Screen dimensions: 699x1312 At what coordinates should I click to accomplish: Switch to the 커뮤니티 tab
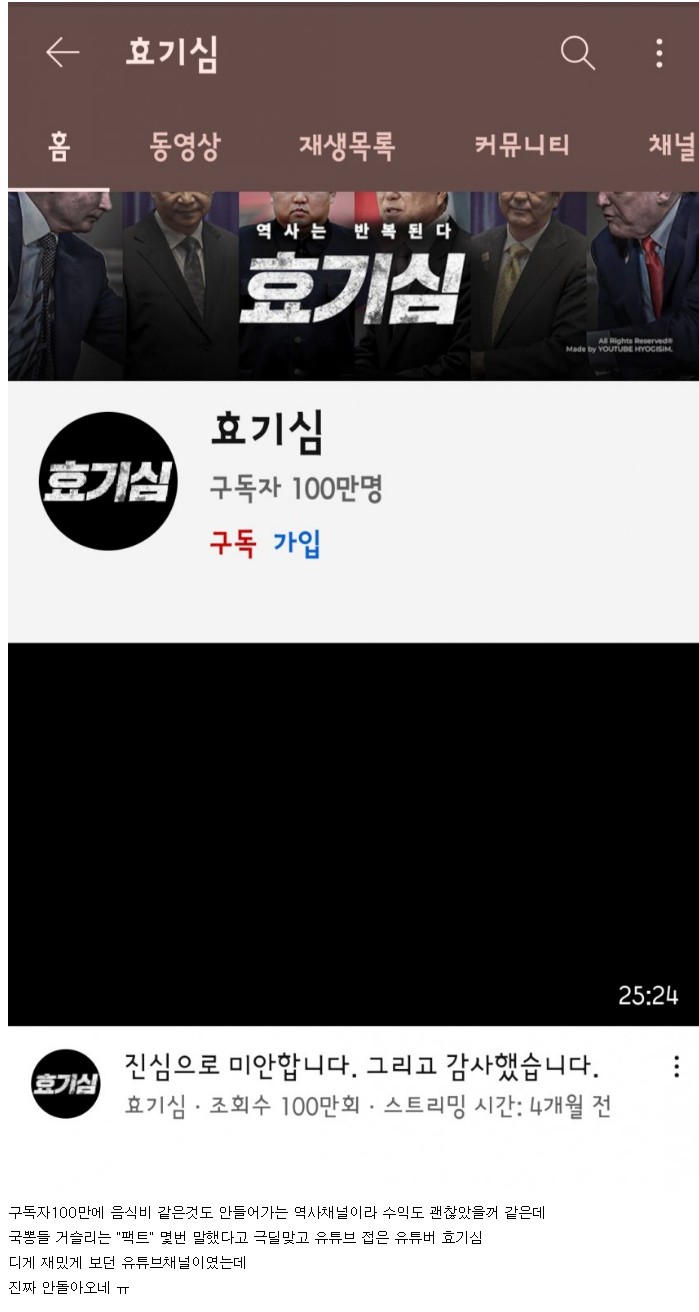(521, 146)
